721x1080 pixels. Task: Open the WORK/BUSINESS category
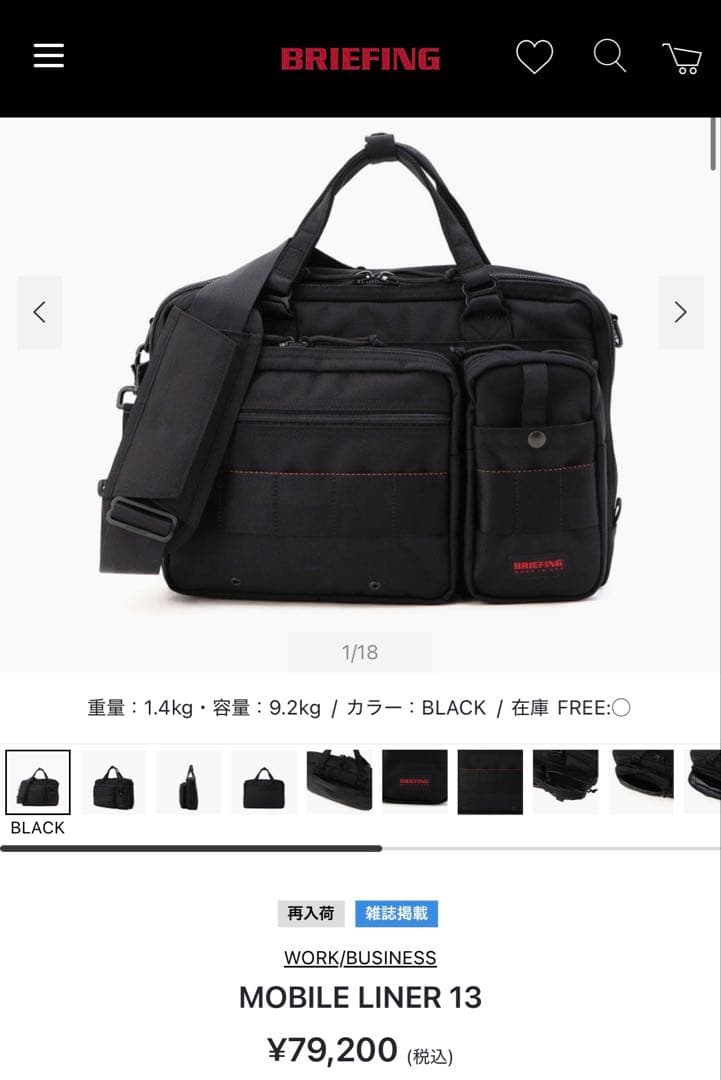point(360,957)
